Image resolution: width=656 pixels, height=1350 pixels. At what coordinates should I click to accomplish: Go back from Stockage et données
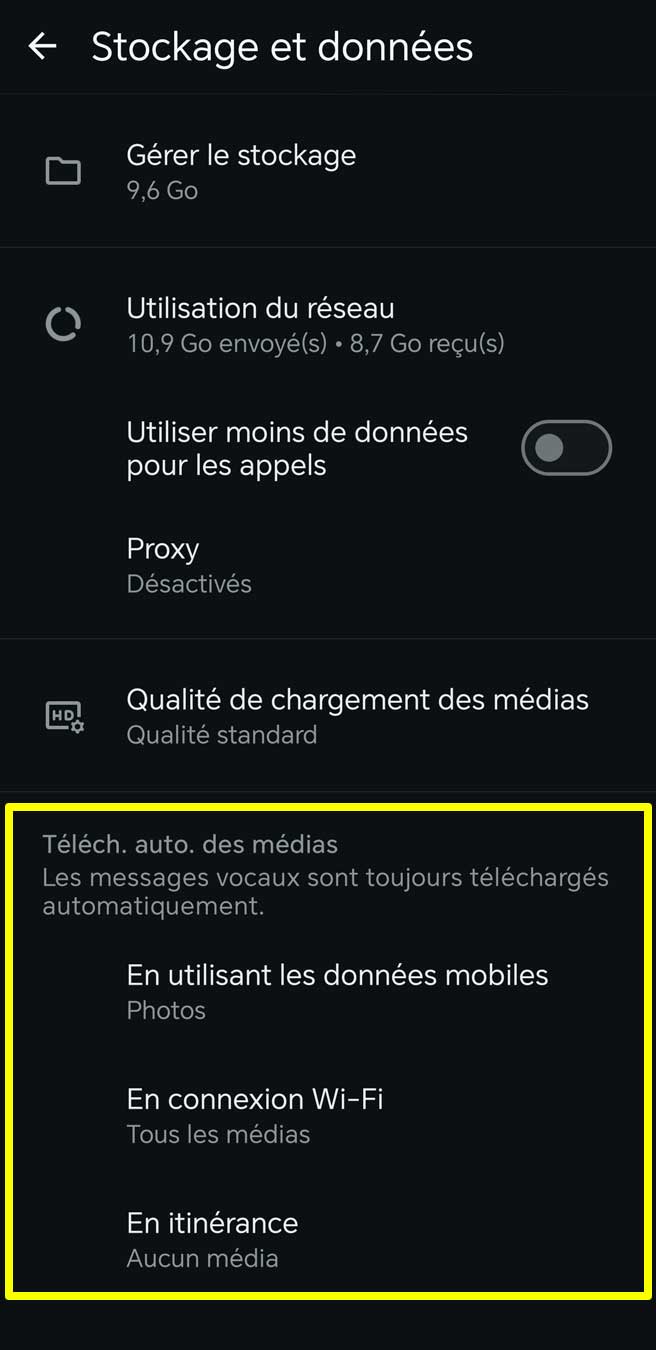point(42,47)
